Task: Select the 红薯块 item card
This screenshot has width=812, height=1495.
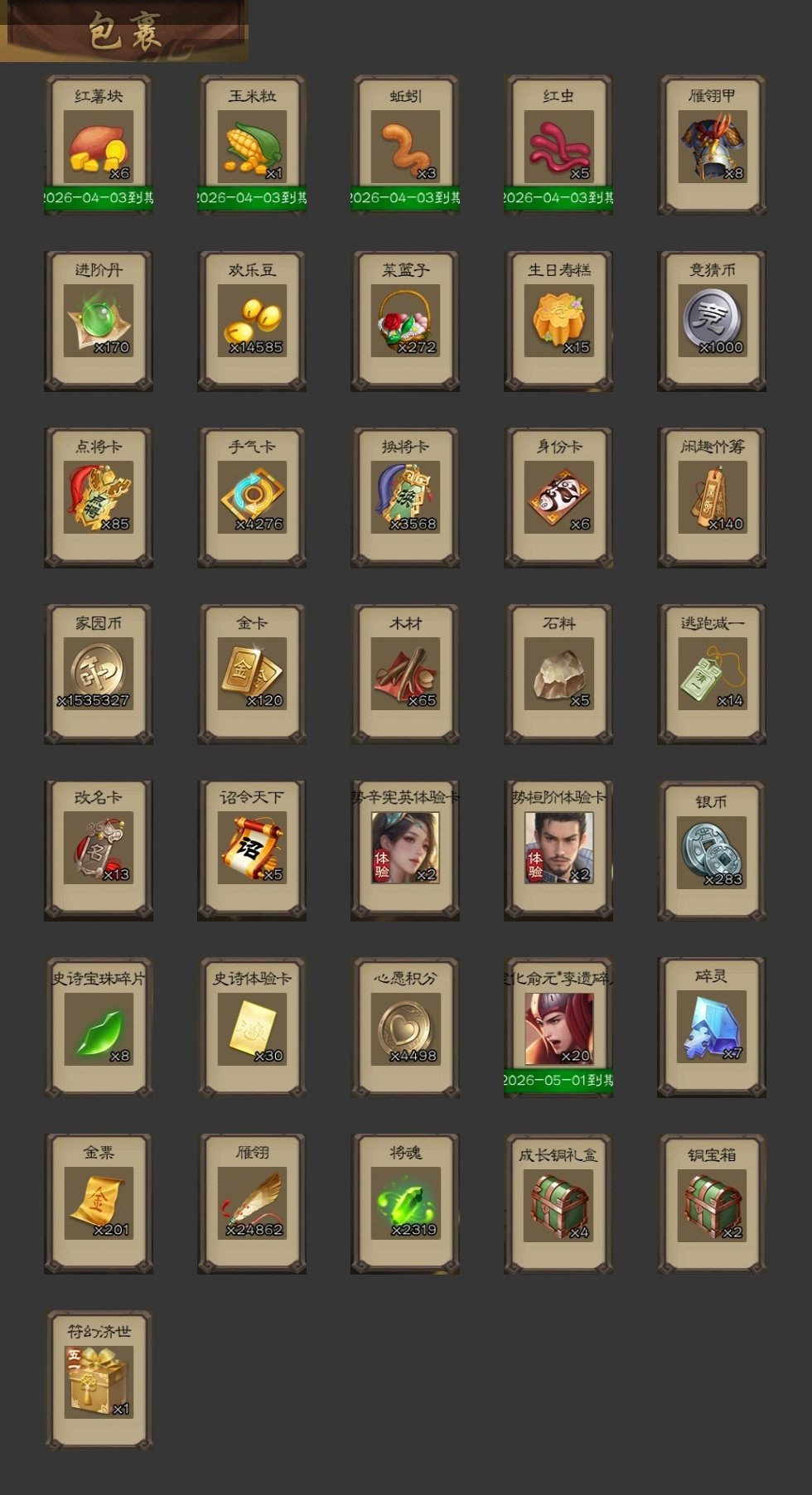Action: (99, 146)
